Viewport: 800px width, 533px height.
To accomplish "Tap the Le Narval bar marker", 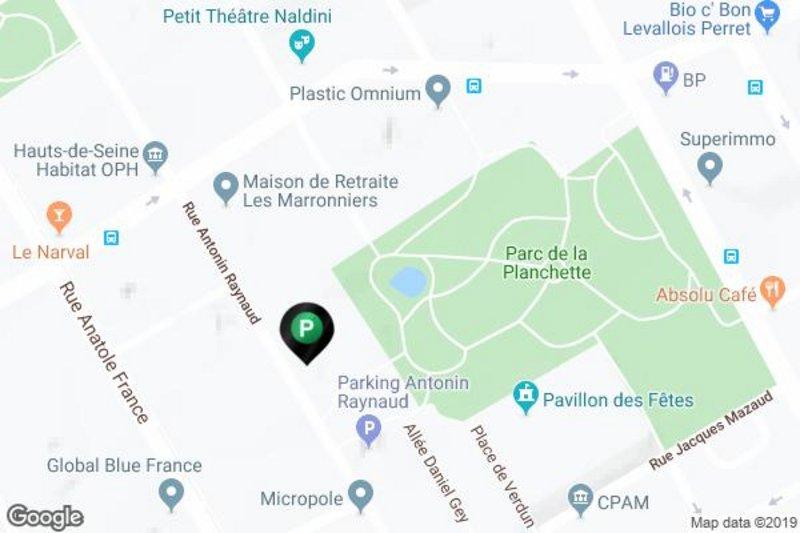I will coord(58,214).
